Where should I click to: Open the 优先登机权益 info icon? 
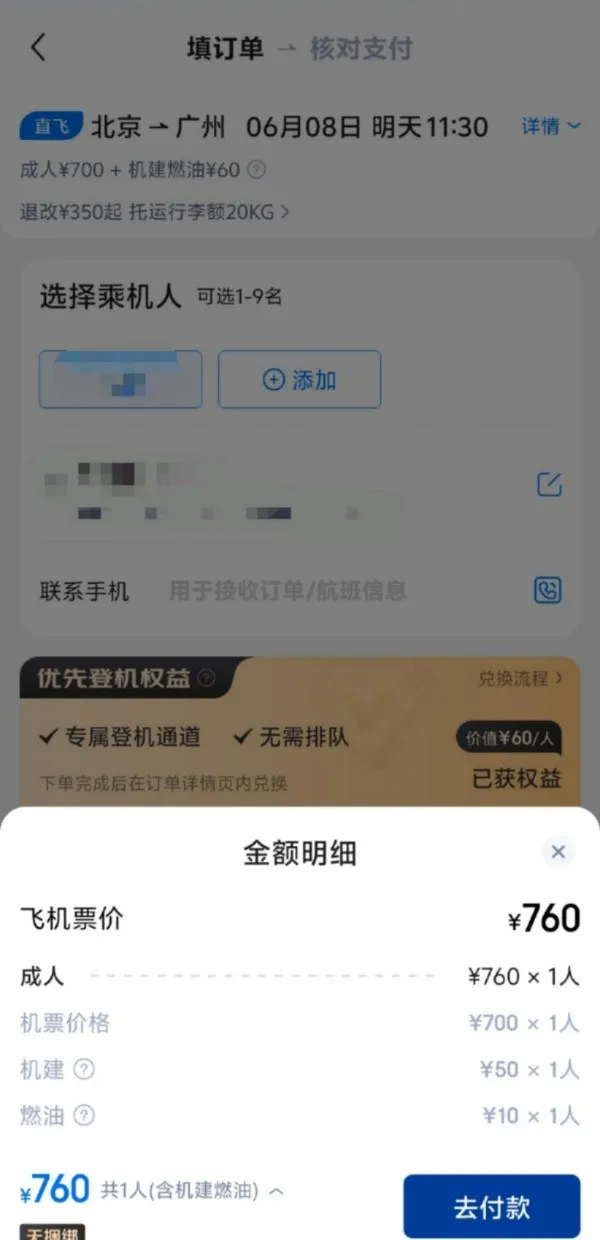206,679
